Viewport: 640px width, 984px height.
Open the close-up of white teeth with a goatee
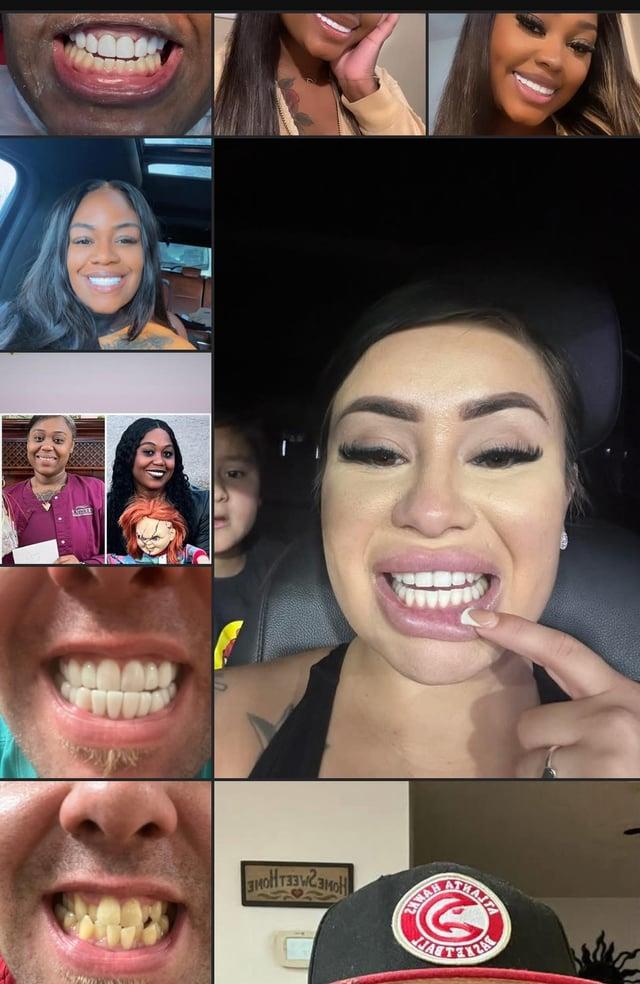[105, 673]
